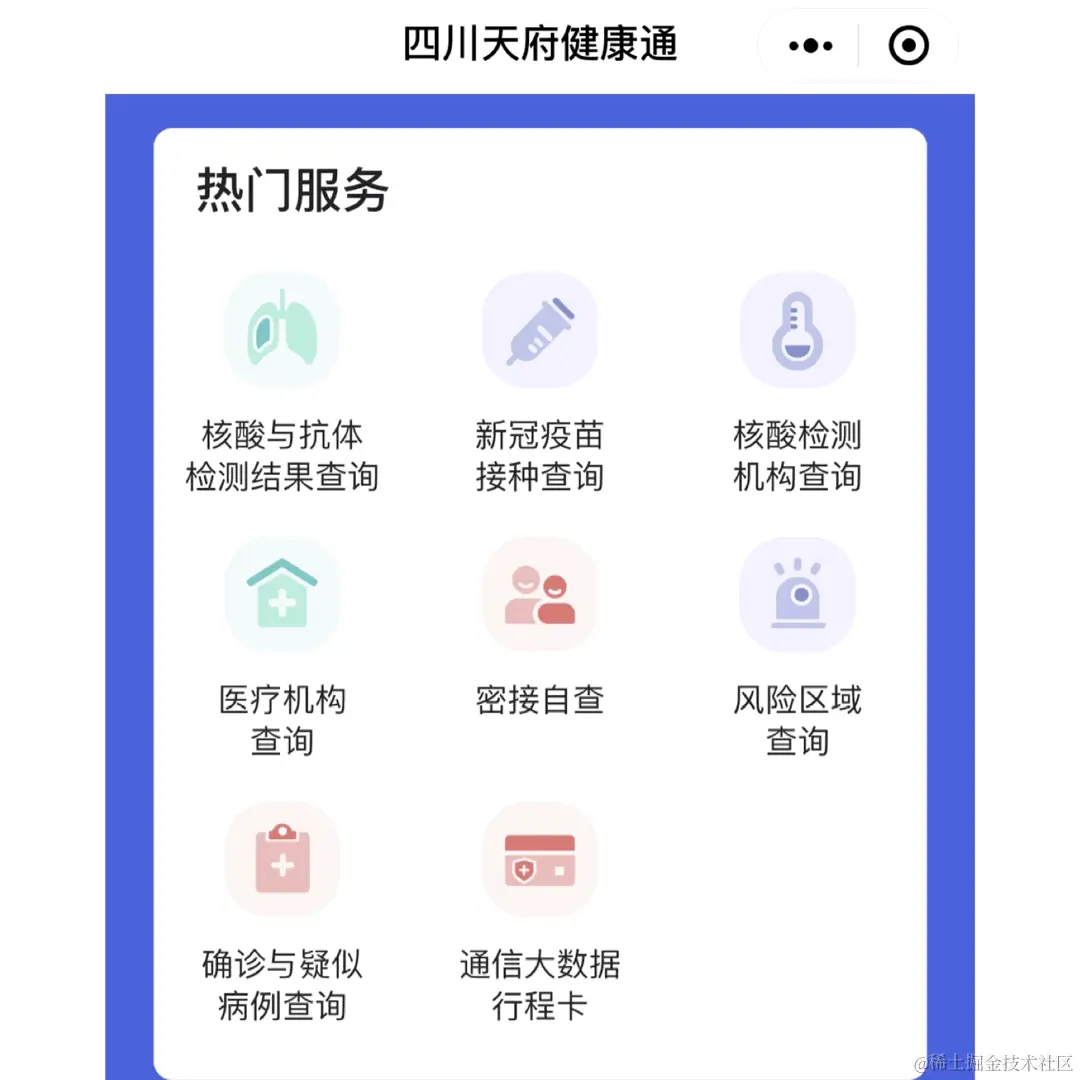The width and height of the screenshot is (1080, 1080).
Task: Check 新冠疫苗接种查询
Action: click(x=540, y=331)
